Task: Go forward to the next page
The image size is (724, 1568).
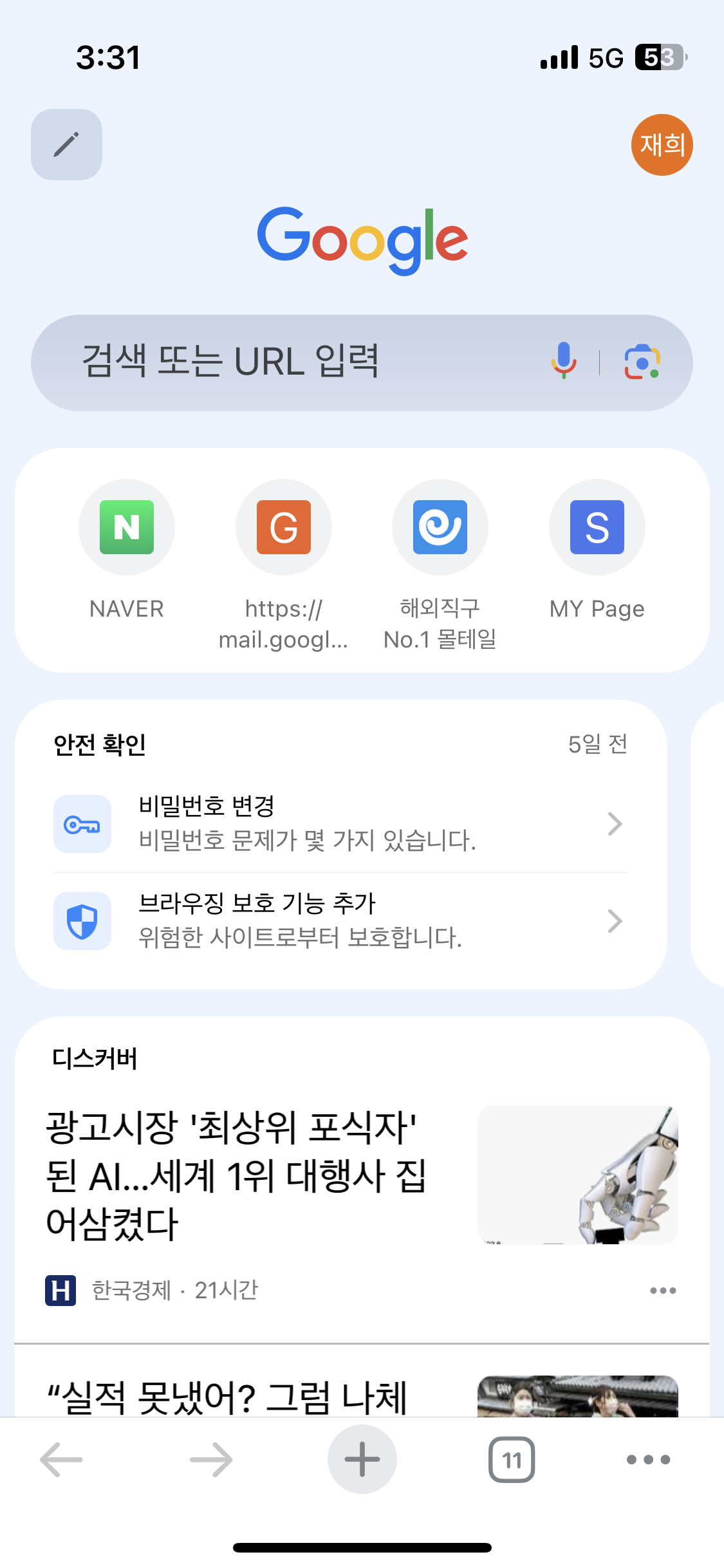Action: click(x=211, y=1459)
